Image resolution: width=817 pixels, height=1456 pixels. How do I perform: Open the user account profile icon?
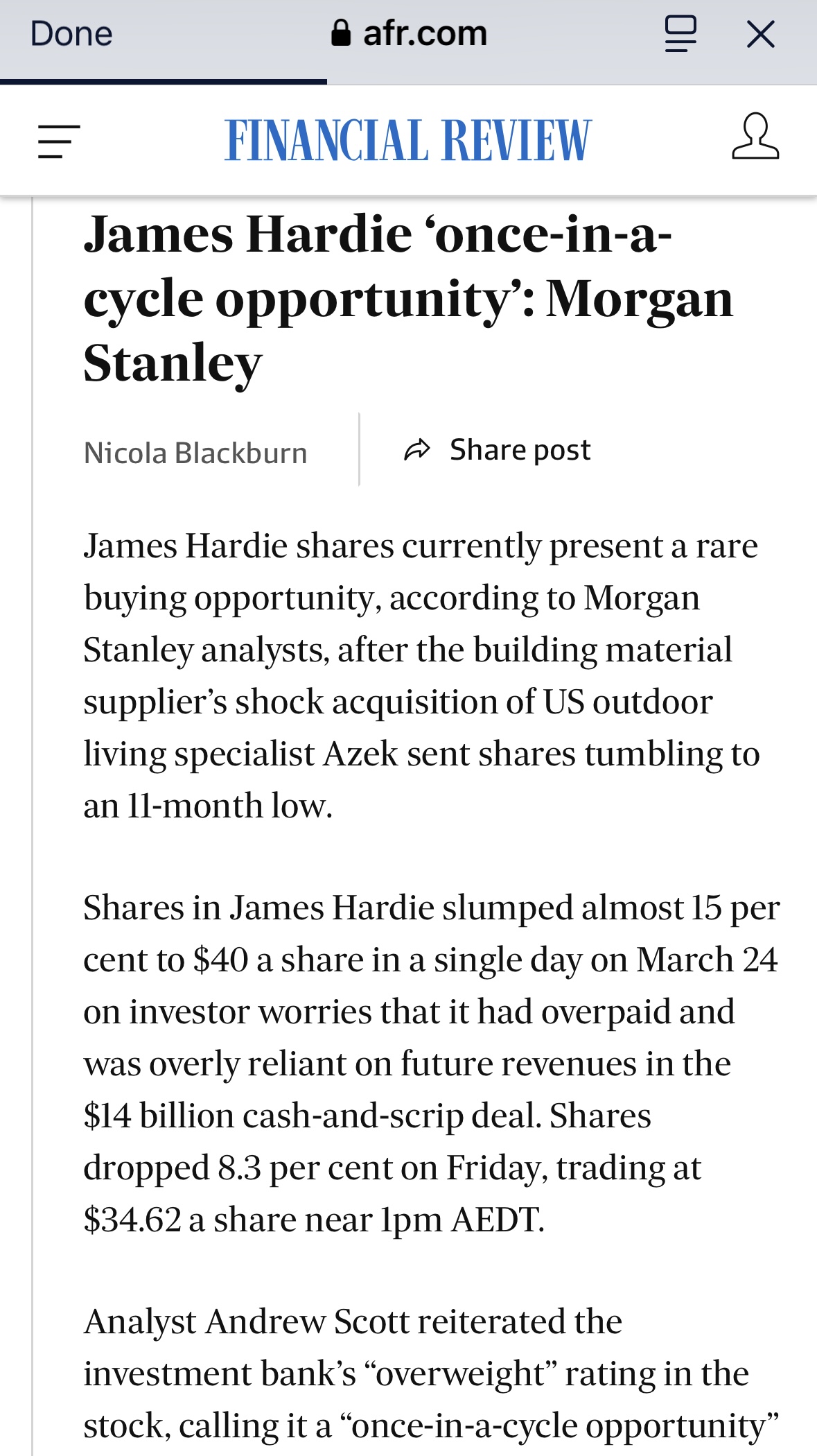tap(755, 137)
